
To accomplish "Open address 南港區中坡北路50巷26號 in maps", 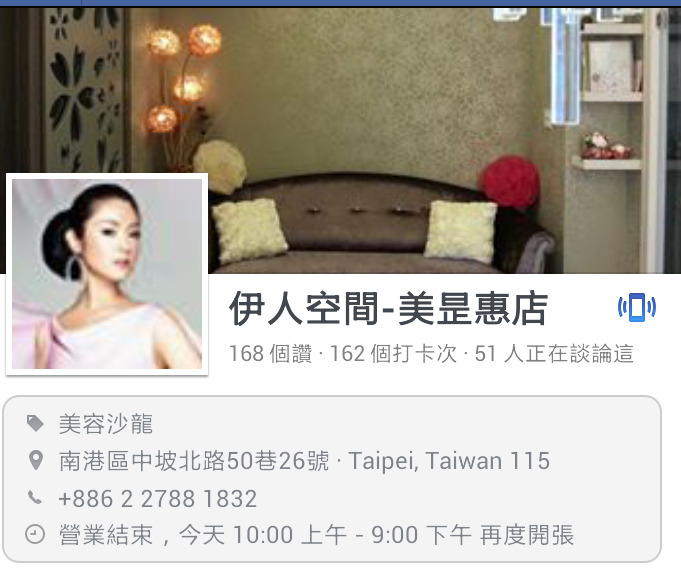I will 304,461.
